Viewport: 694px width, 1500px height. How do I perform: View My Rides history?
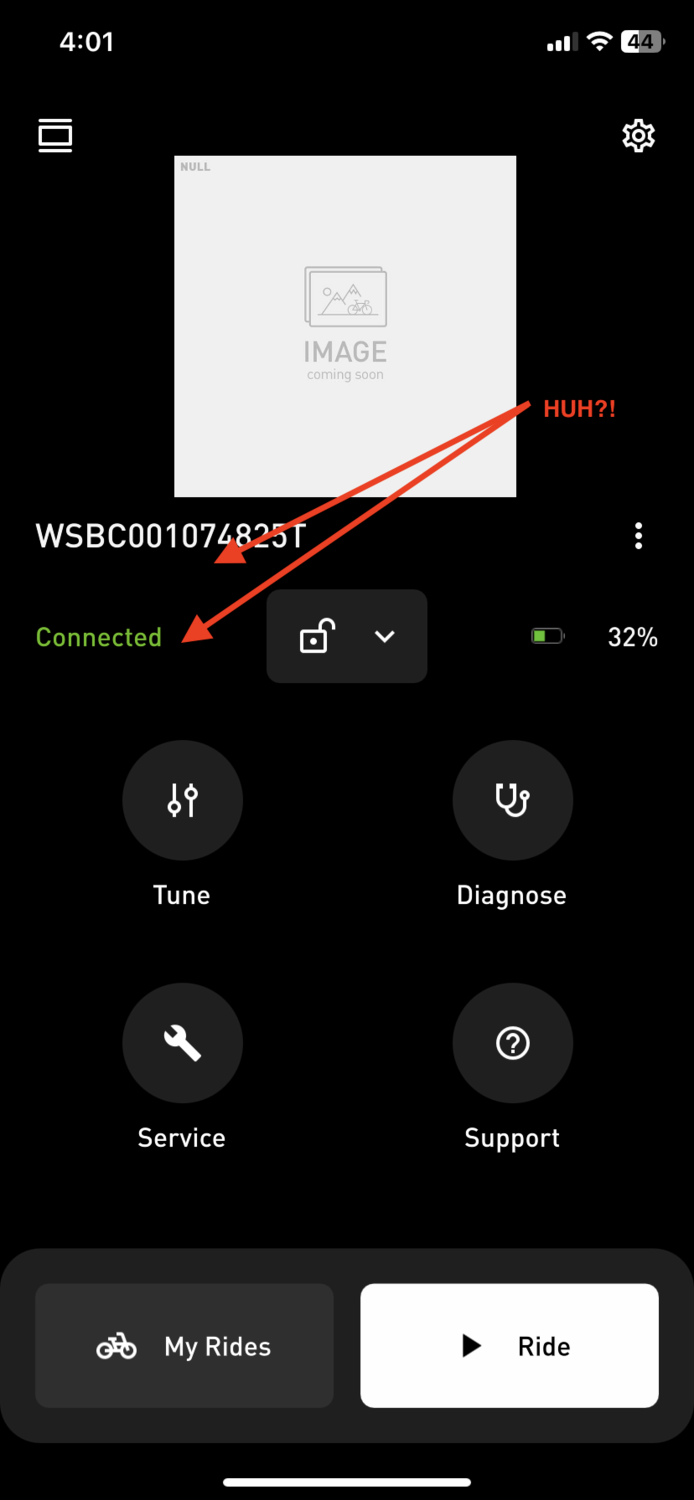click(x=184, y=1346)
